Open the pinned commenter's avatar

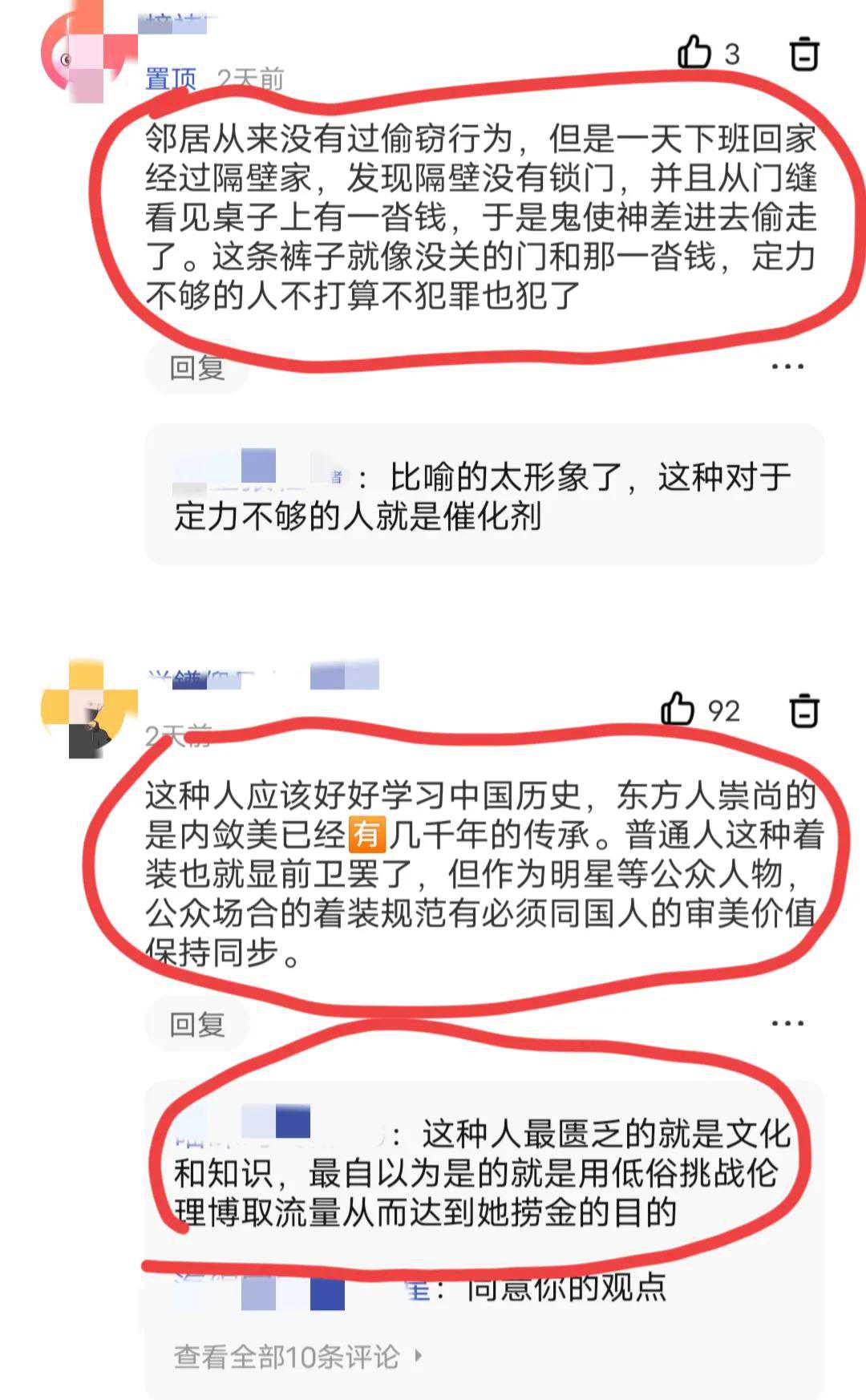tap(87, 56)
